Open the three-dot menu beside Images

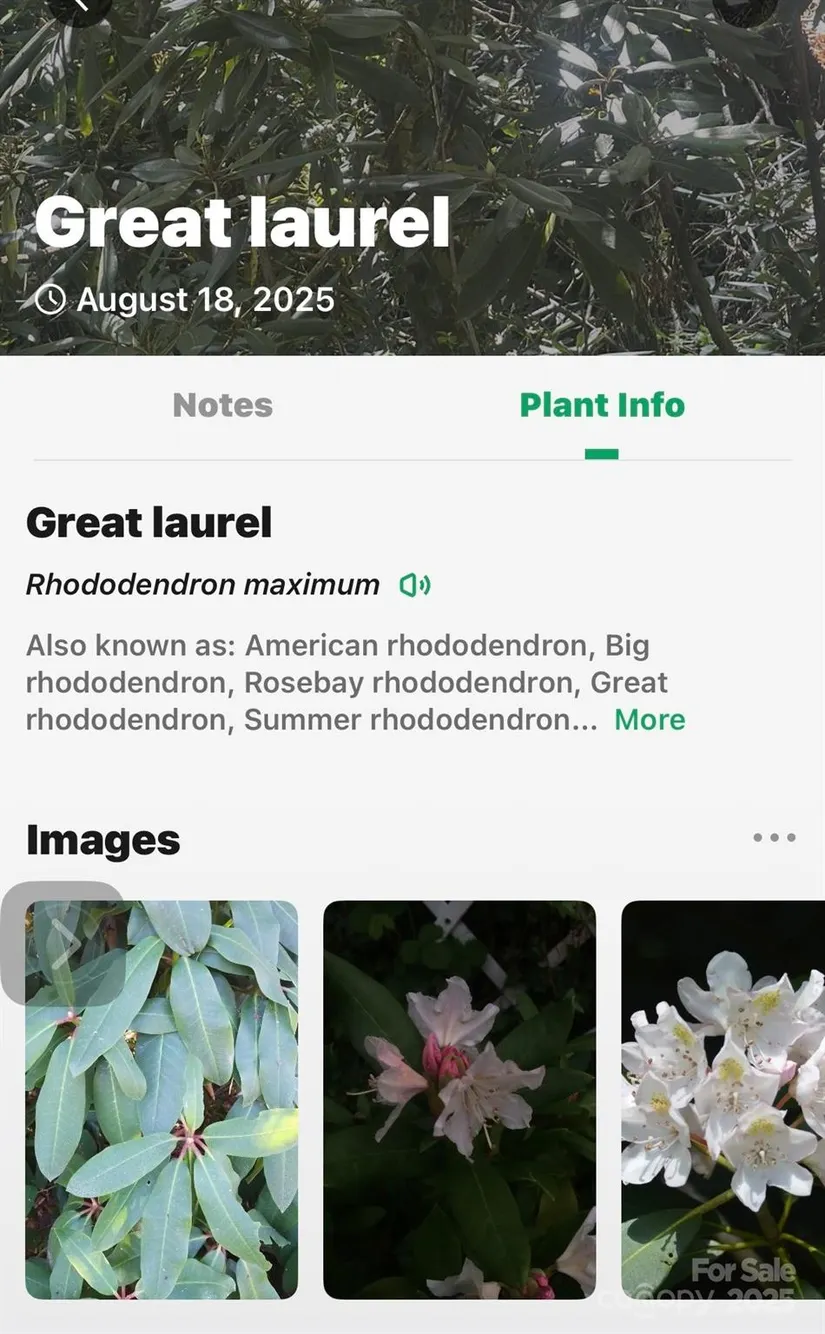point(774,838)
